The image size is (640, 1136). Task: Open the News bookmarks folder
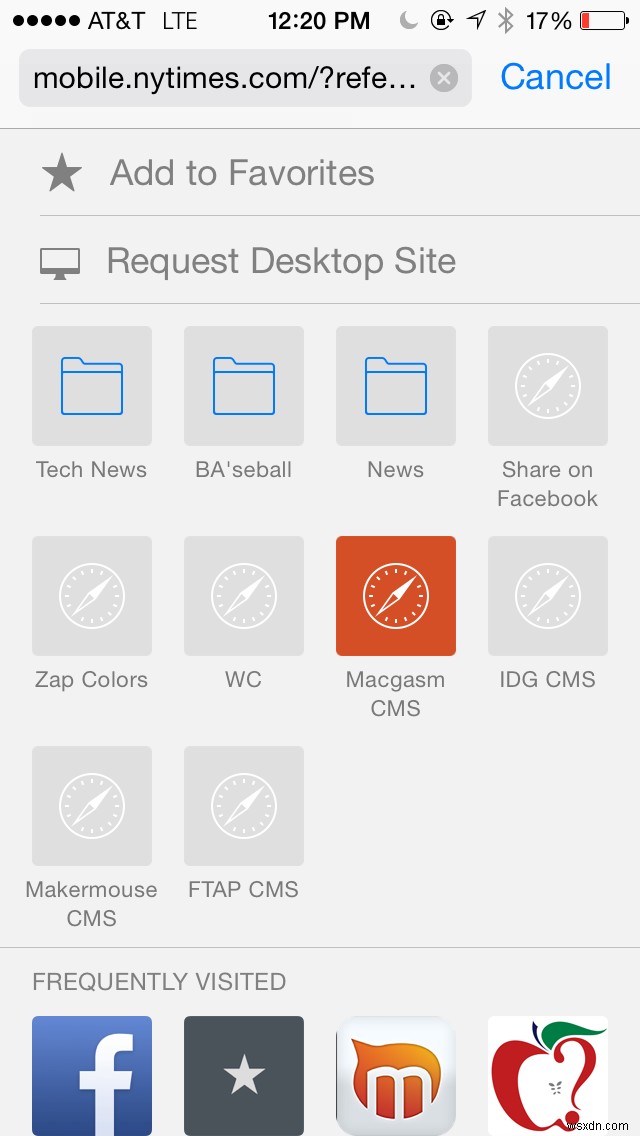[x=396, y=386]
